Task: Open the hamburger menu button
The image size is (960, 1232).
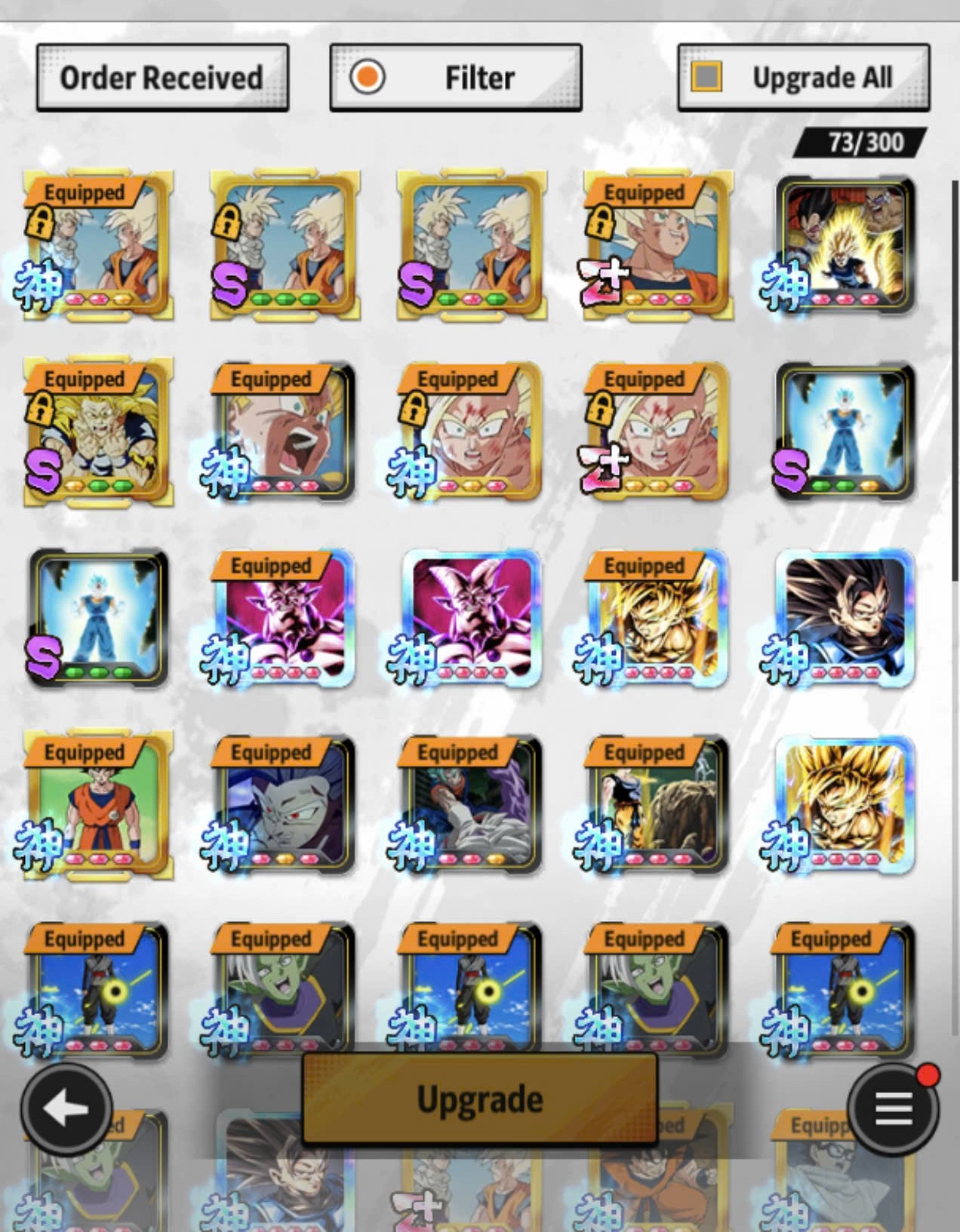Action: click(x=894, y=1109)
